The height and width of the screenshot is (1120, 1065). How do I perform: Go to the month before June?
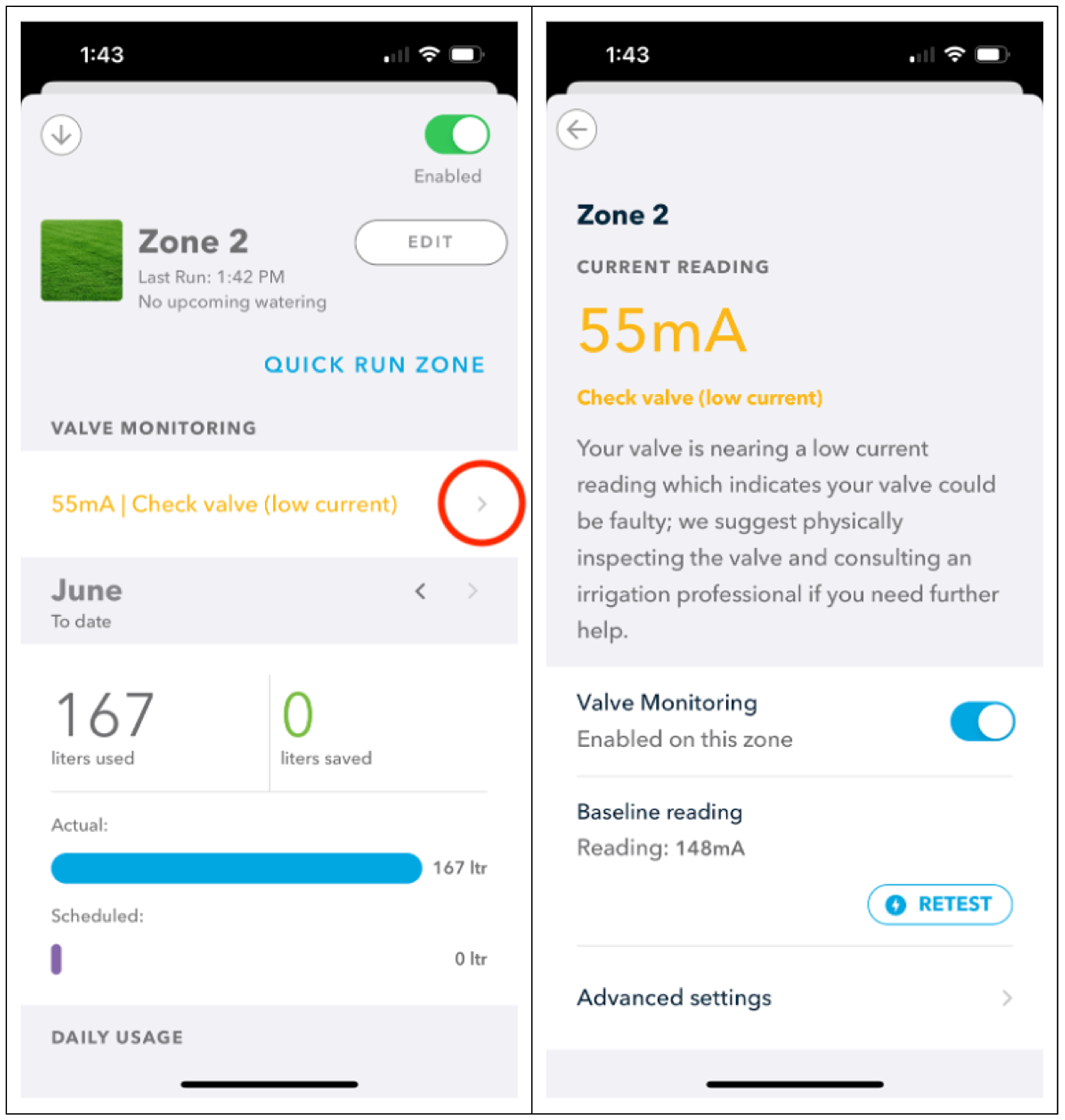coord(420,591)
